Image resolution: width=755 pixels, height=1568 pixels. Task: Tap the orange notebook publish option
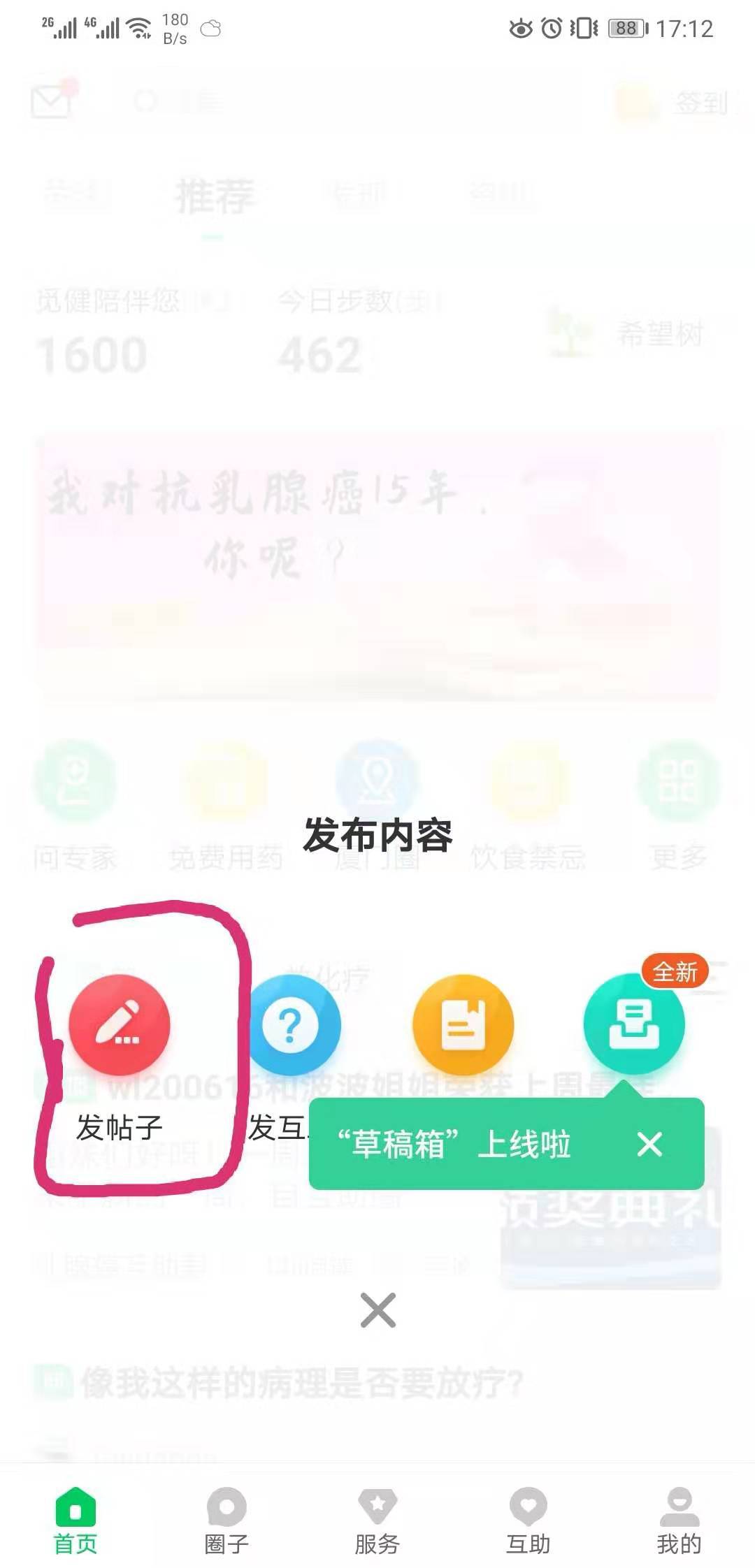(463, 1025)
